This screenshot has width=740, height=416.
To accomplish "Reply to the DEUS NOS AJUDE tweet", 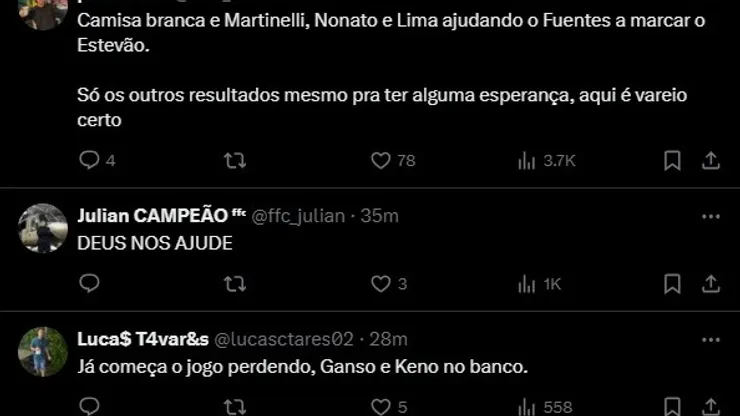I will [x=90, y=284].
